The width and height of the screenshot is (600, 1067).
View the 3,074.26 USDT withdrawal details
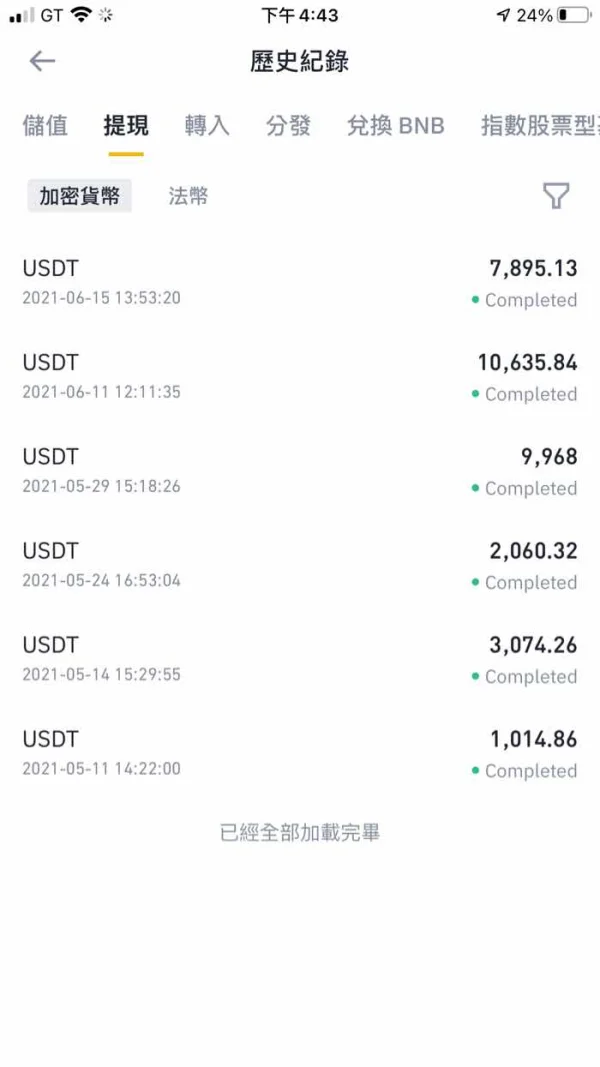(x=300, y=659)
